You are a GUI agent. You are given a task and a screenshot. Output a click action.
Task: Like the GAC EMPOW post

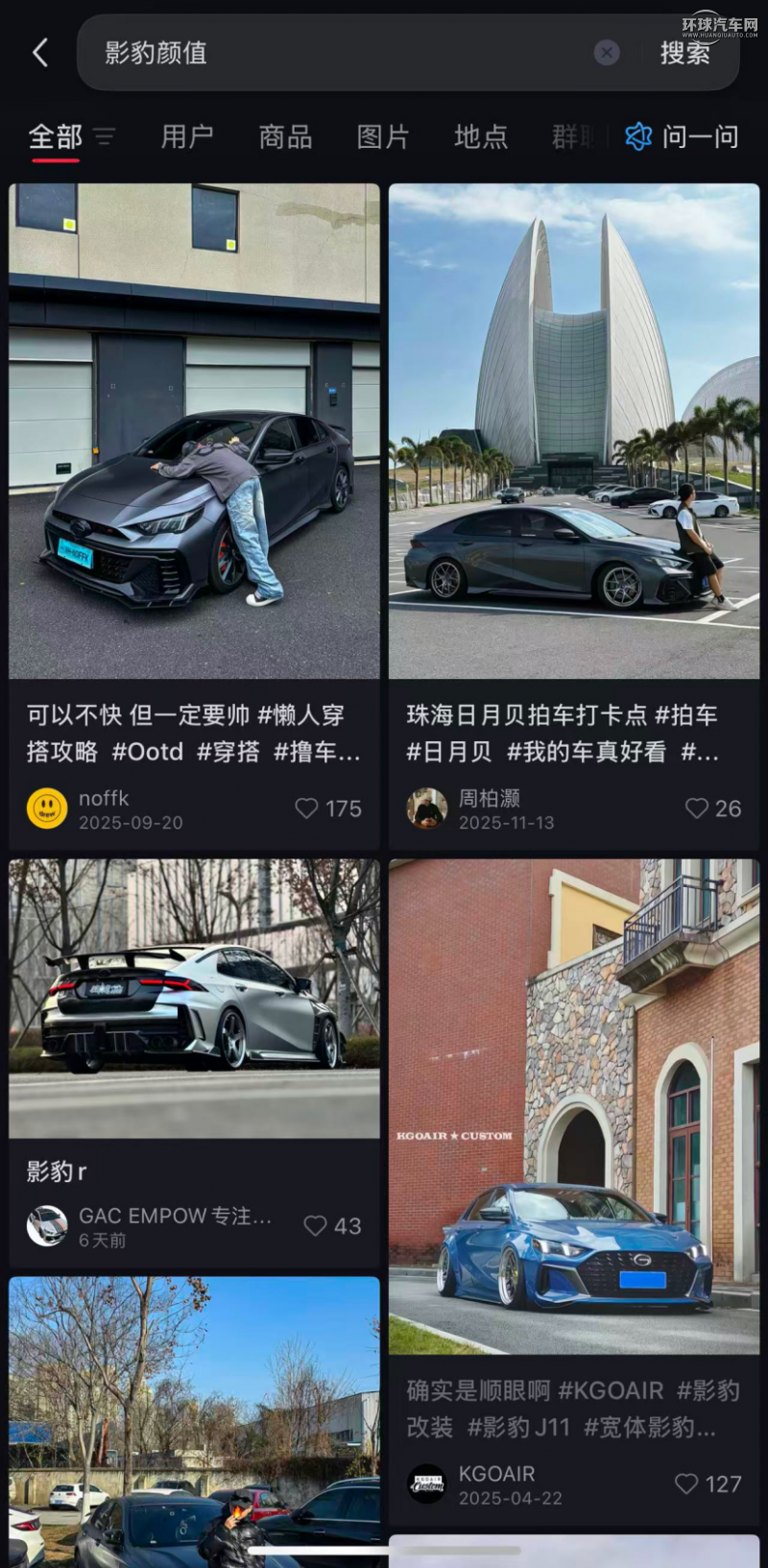(316, 1226)
